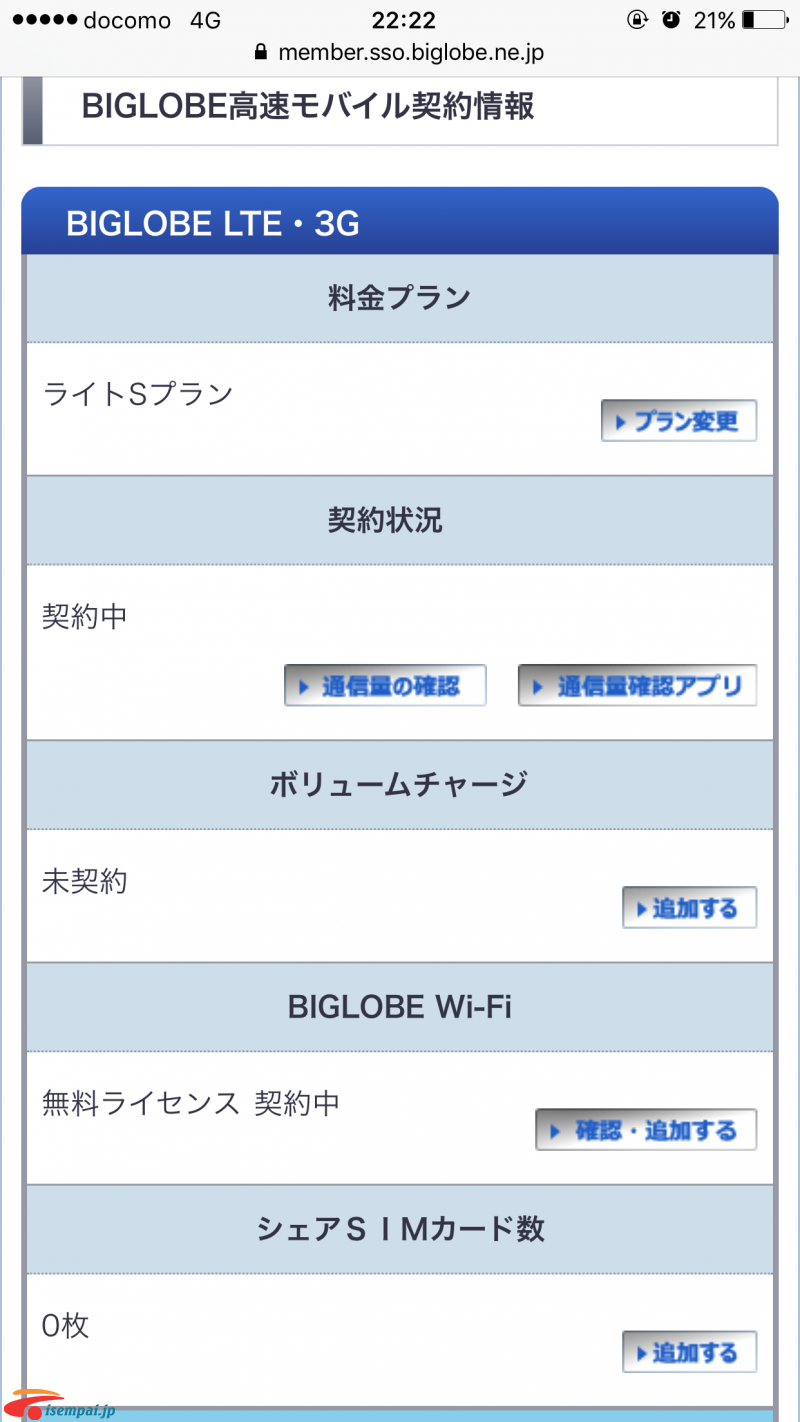Screen dimensions: 800x1422
Task: Open the 通信量確認アプリ button
Action: pyautogui.click(x=637, y=686)
